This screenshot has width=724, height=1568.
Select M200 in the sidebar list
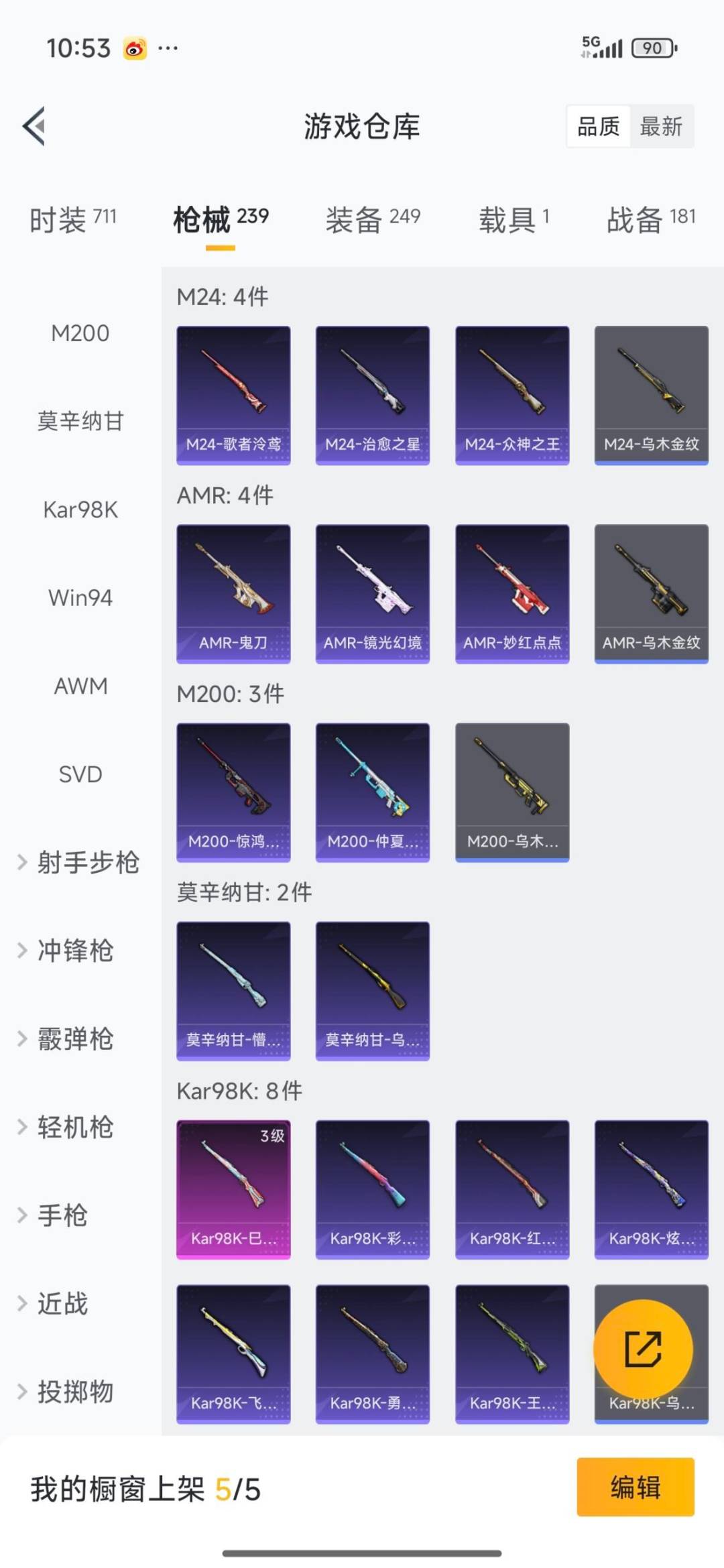point(80,333)
